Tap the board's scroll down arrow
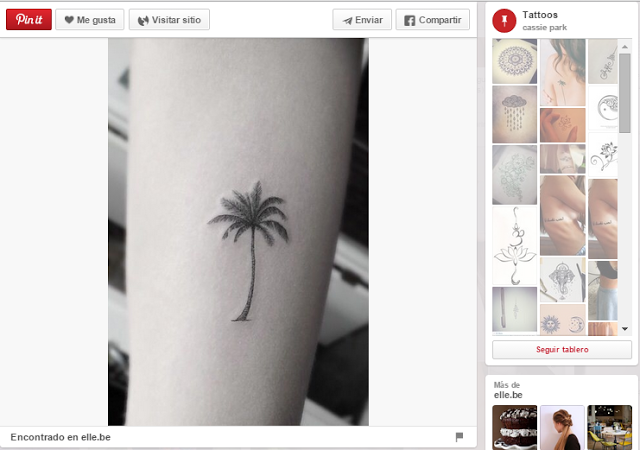The height and width of the screenshot is (450, 640). coord(625,328)
